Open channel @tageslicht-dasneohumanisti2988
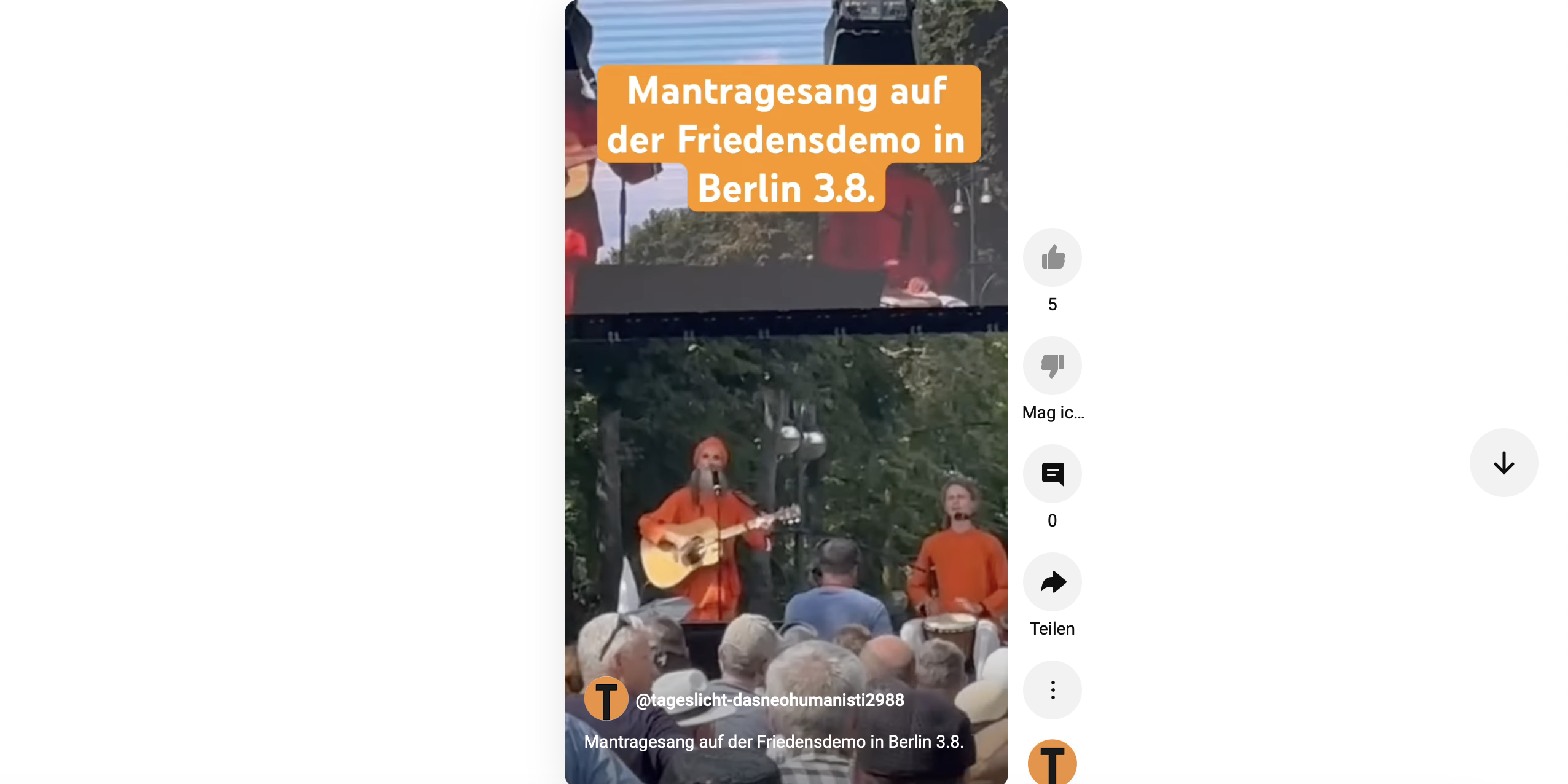Screen dimensions: 1568x784 (769, 700)
